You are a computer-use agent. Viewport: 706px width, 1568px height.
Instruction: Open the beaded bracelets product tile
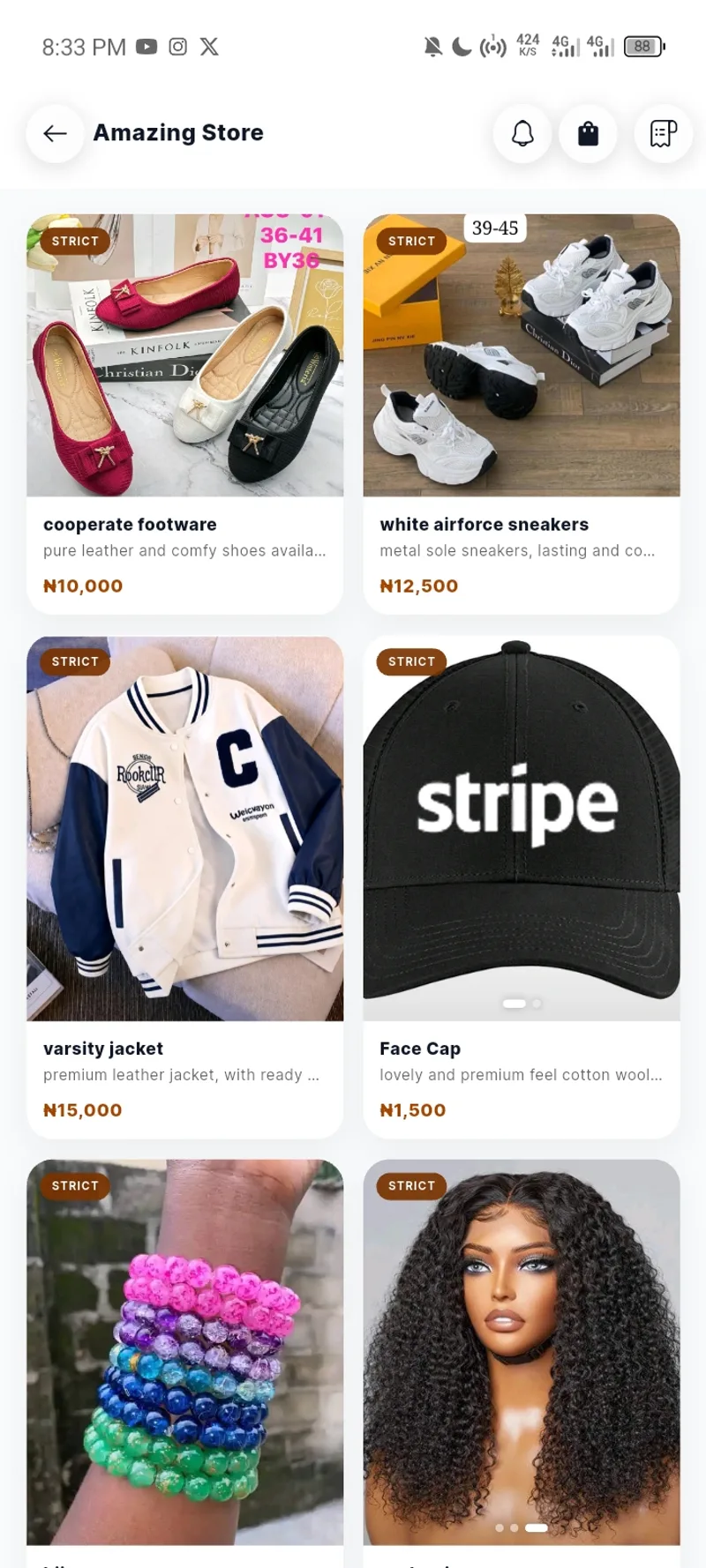[185, 1363]
